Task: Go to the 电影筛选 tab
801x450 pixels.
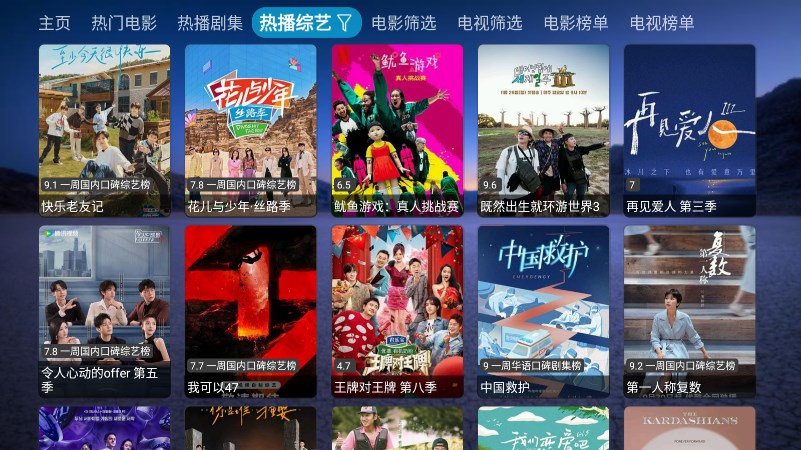Action: [404, 23]
